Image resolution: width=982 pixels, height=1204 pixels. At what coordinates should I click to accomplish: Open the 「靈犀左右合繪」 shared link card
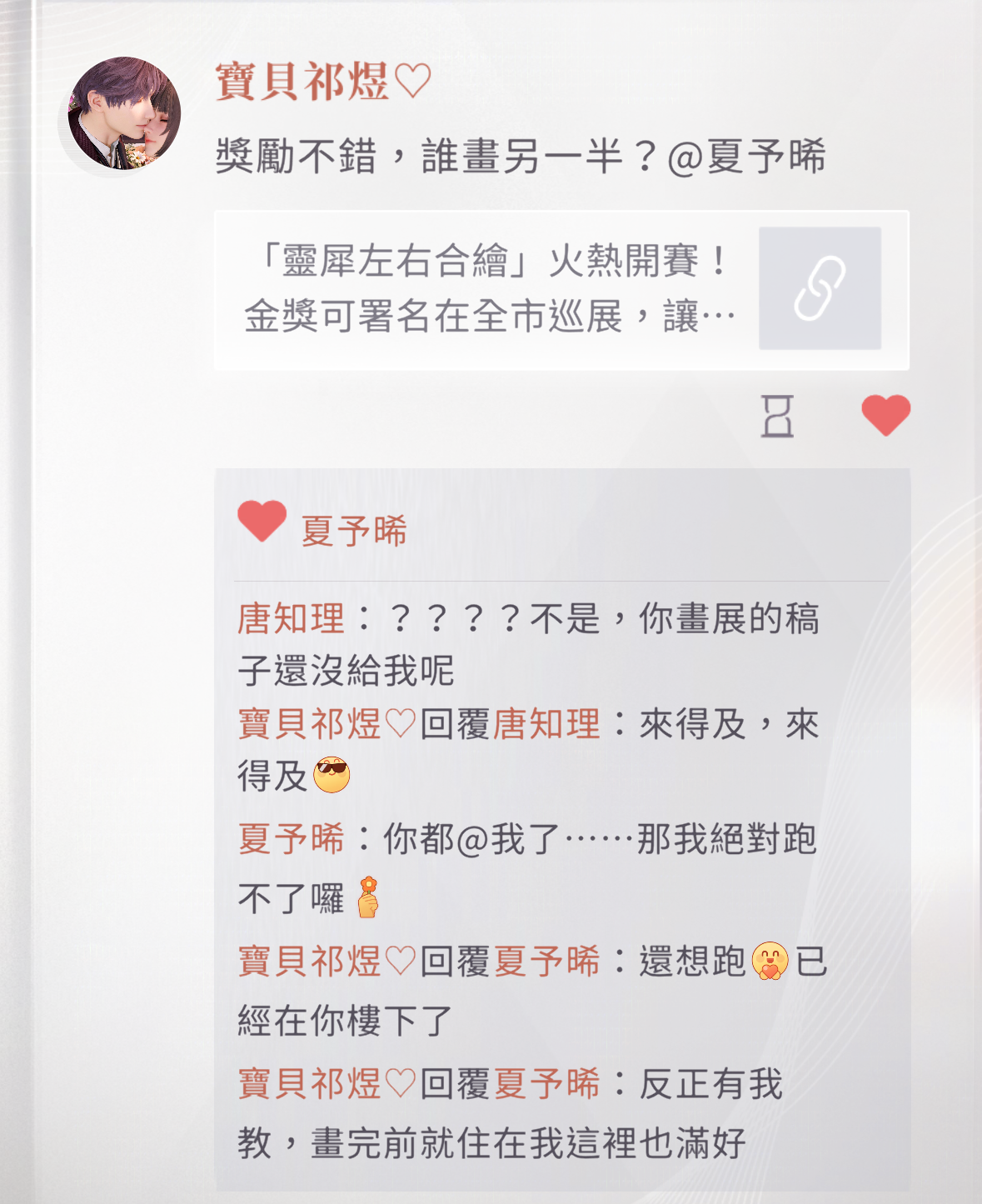(561, 289)
